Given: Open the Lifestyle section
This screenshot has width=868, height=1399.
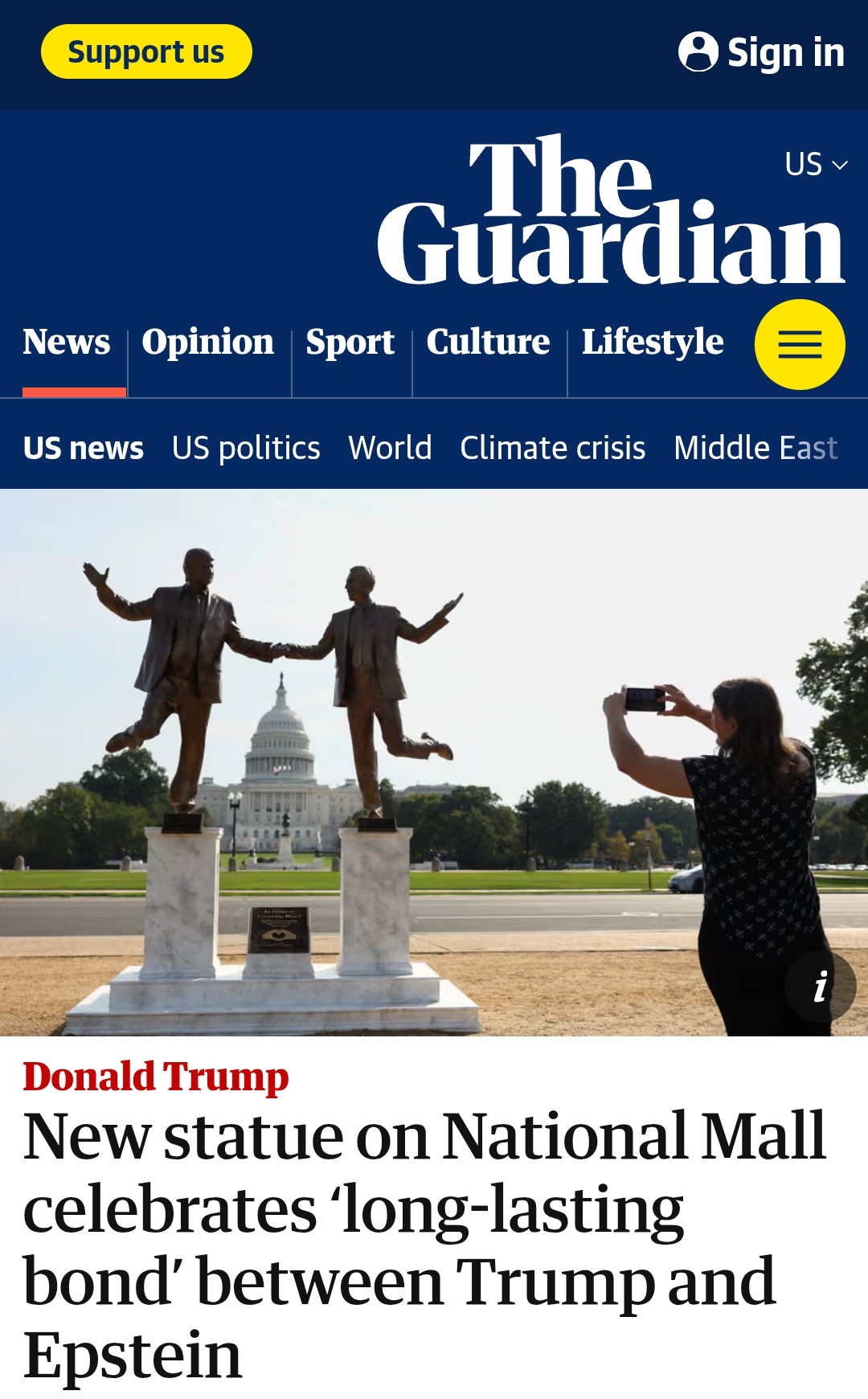Looking at the screenshot, I should [653, 342].
